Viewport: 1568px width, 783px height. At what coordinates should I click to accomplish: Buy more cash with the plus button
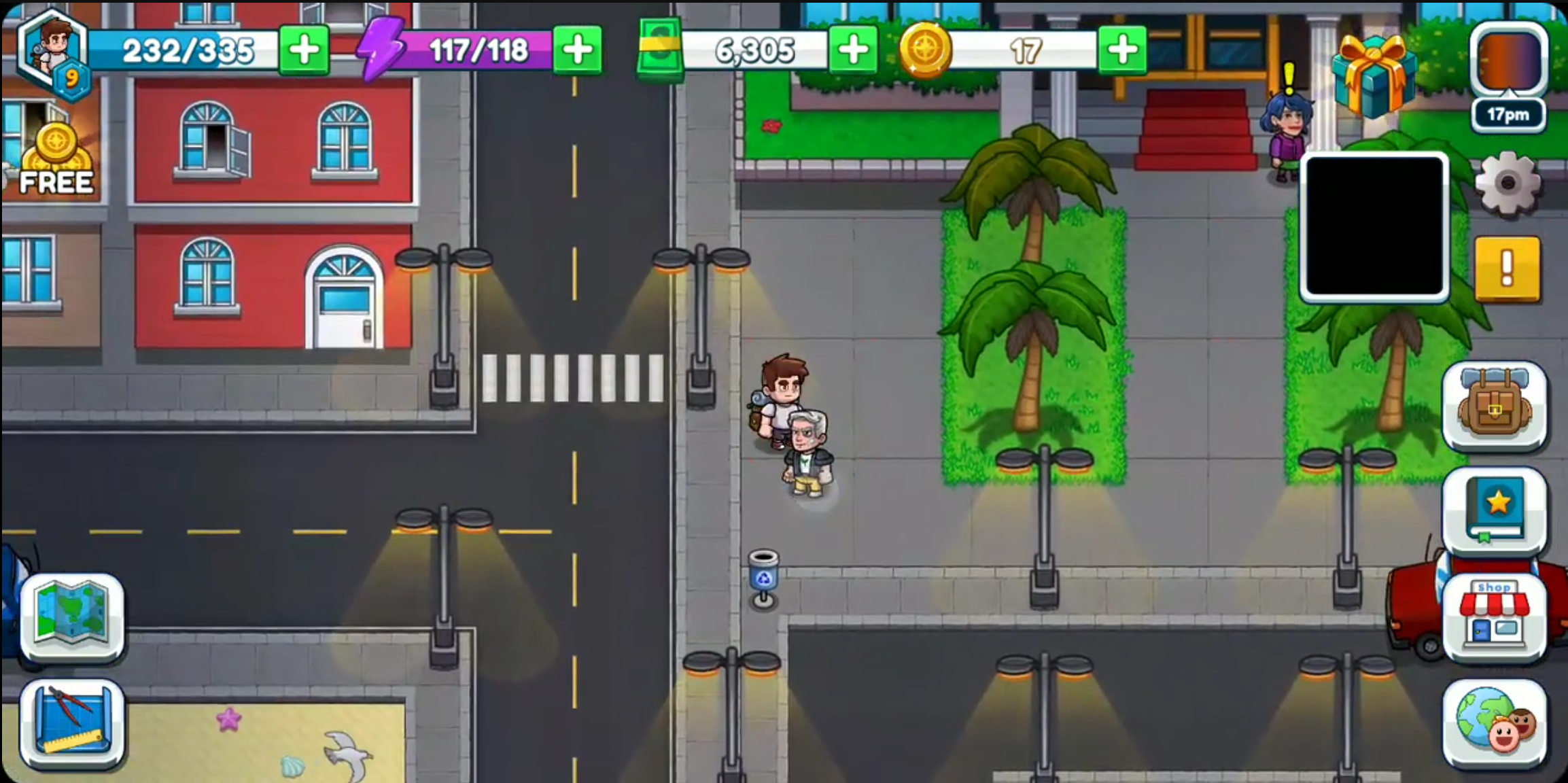852,50
